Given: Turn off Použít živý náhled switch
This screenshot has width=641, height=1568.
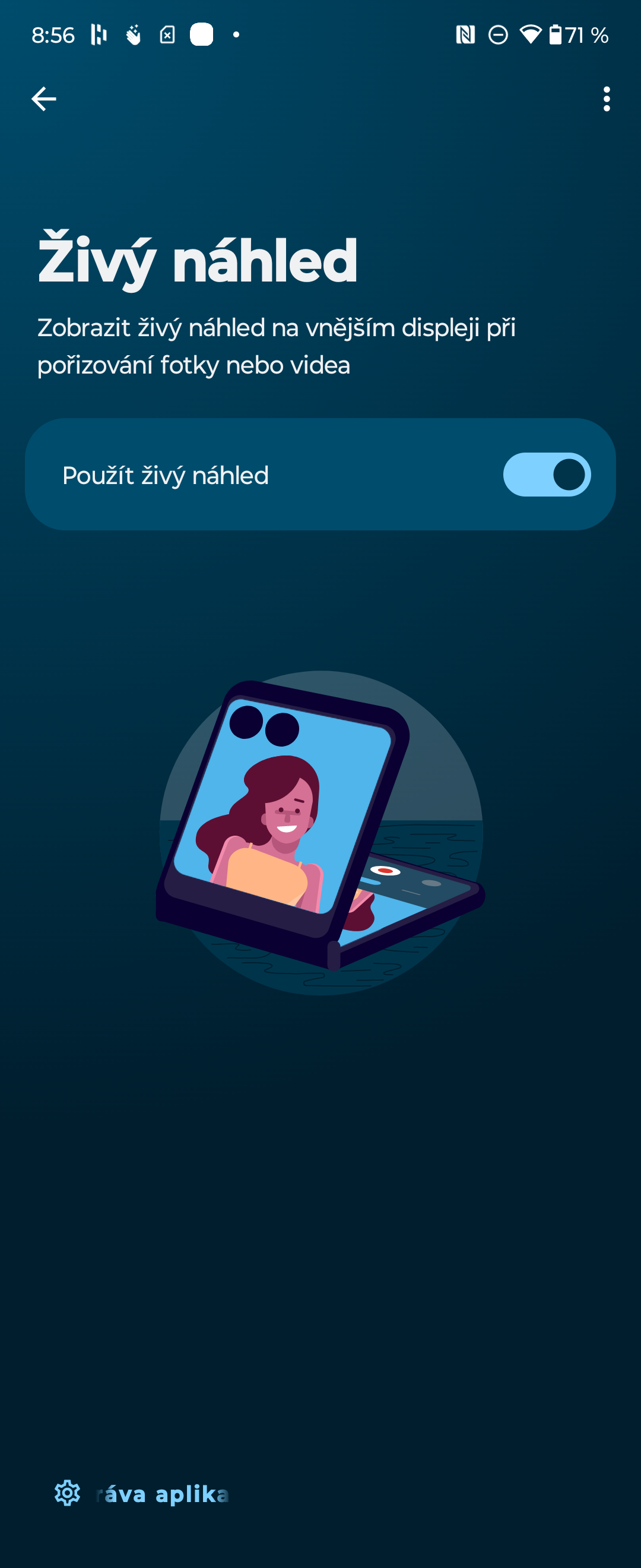Looking at the screenshot, I should [x=546, y=475].
